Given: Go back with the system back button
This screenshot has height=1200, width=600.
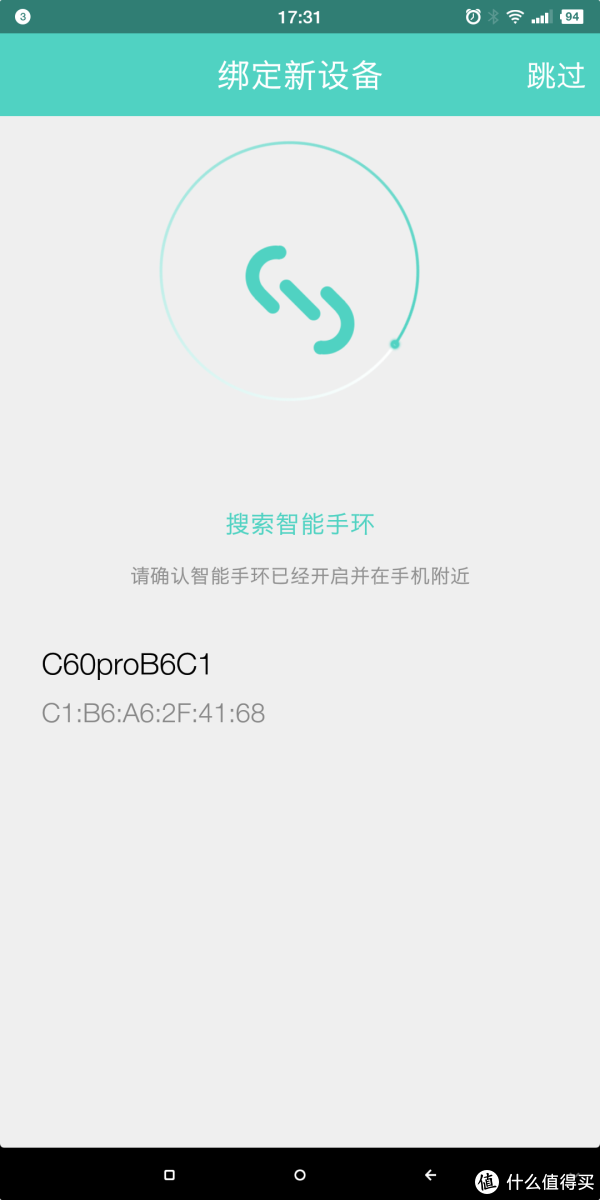Looking at the screenshot, I should (x=431, y=1174).
